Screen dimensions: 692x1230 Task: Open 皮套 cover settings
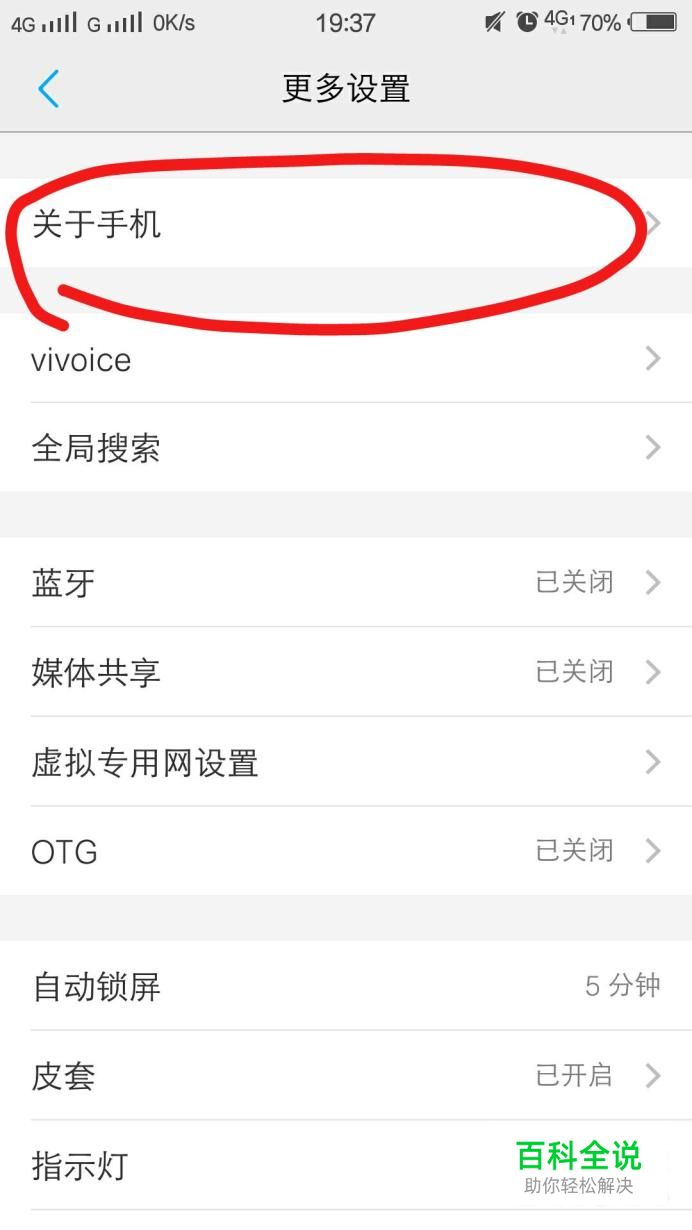point(345,1076)
